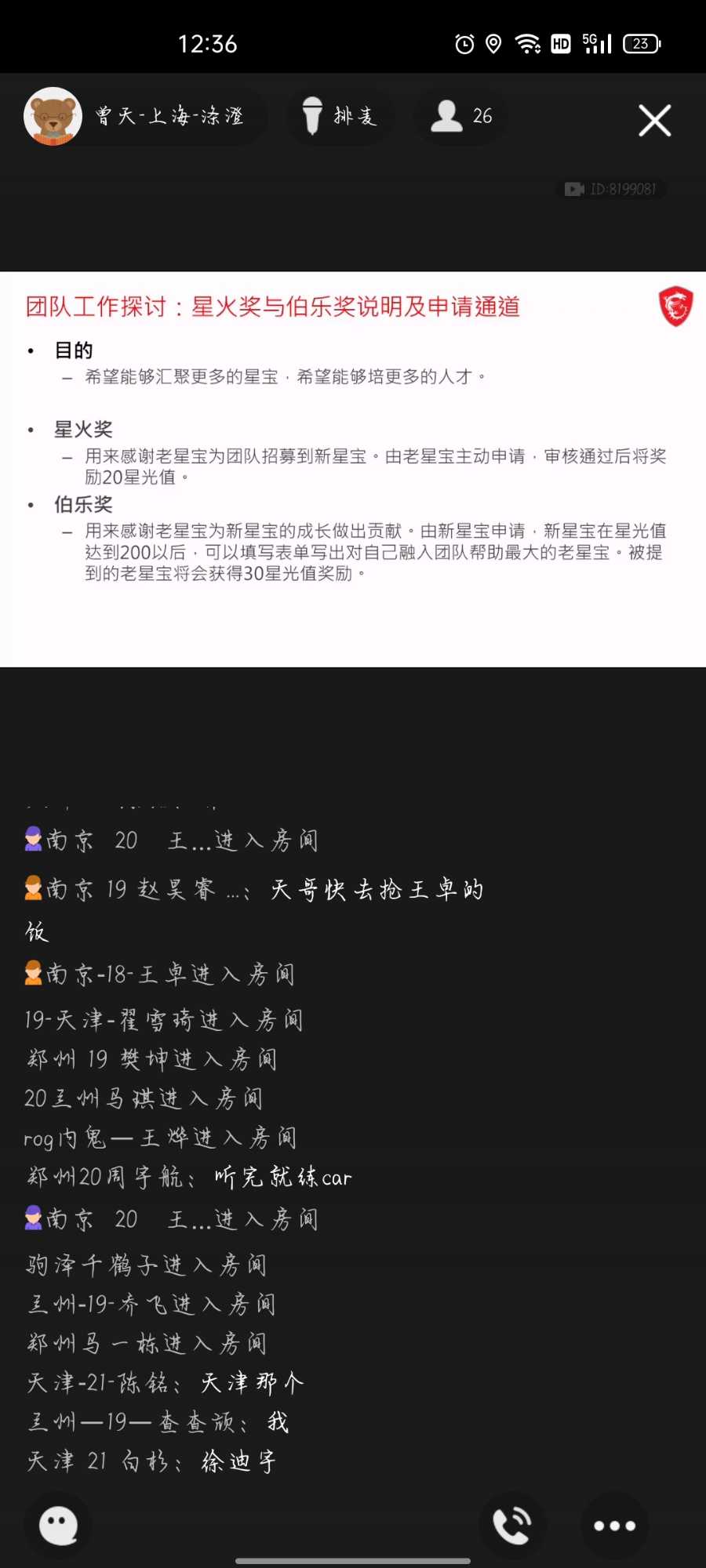Open host 曹天-上海-涂澄 profile

(x=141, y=117)
